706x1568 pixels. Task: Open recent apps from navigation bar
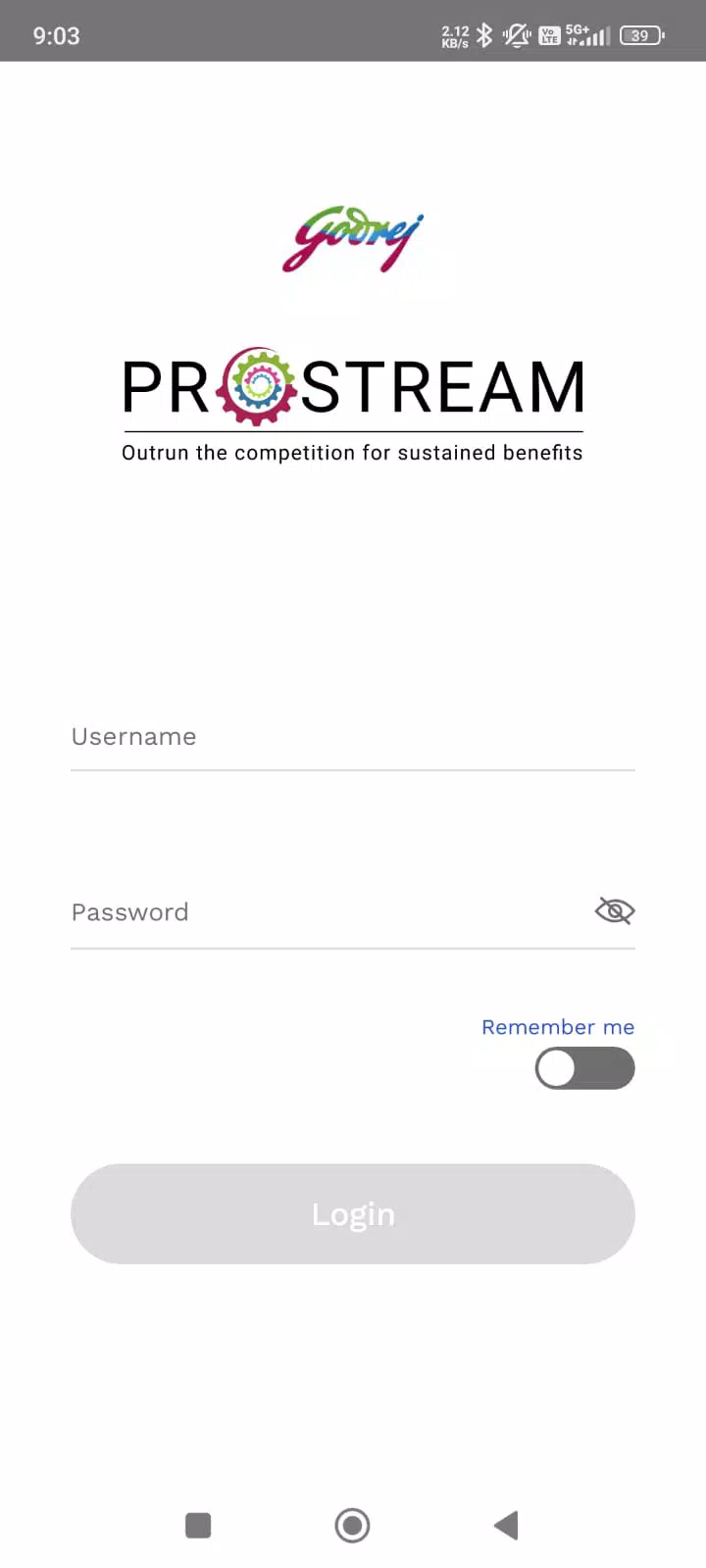pyautogui.click(x=198, y=1525)
